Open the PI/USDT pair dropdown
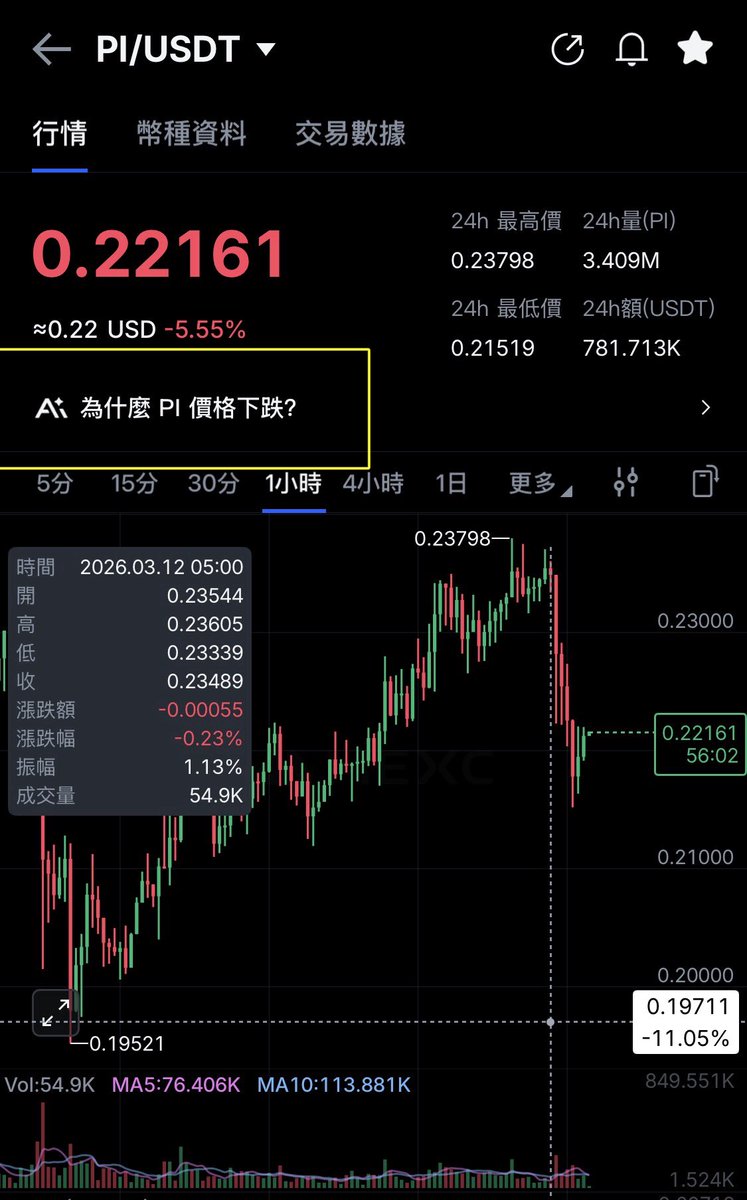The image size is (747, 1200). pos(265,49)
